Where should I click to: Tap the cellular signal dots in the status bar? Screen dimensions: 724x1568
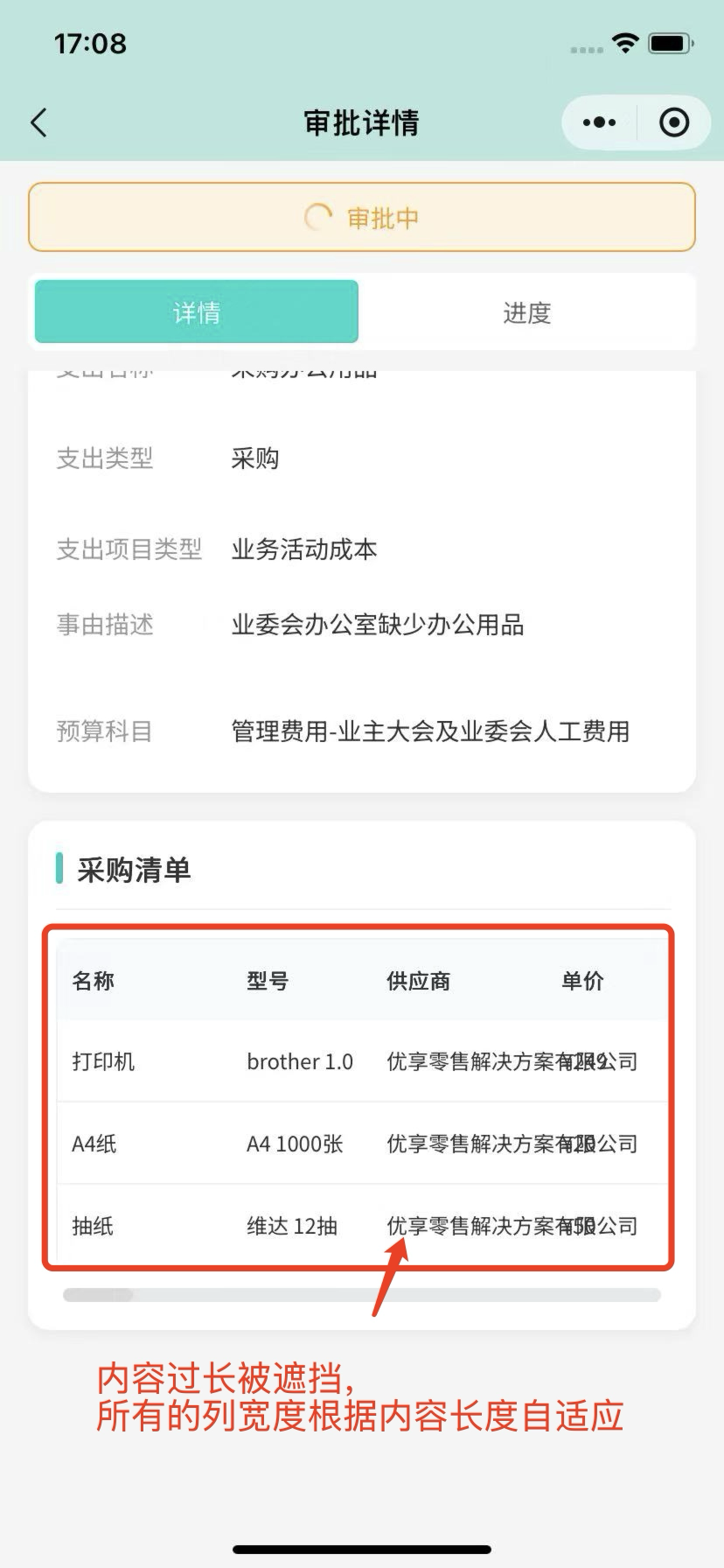click(x=588, y=50)
